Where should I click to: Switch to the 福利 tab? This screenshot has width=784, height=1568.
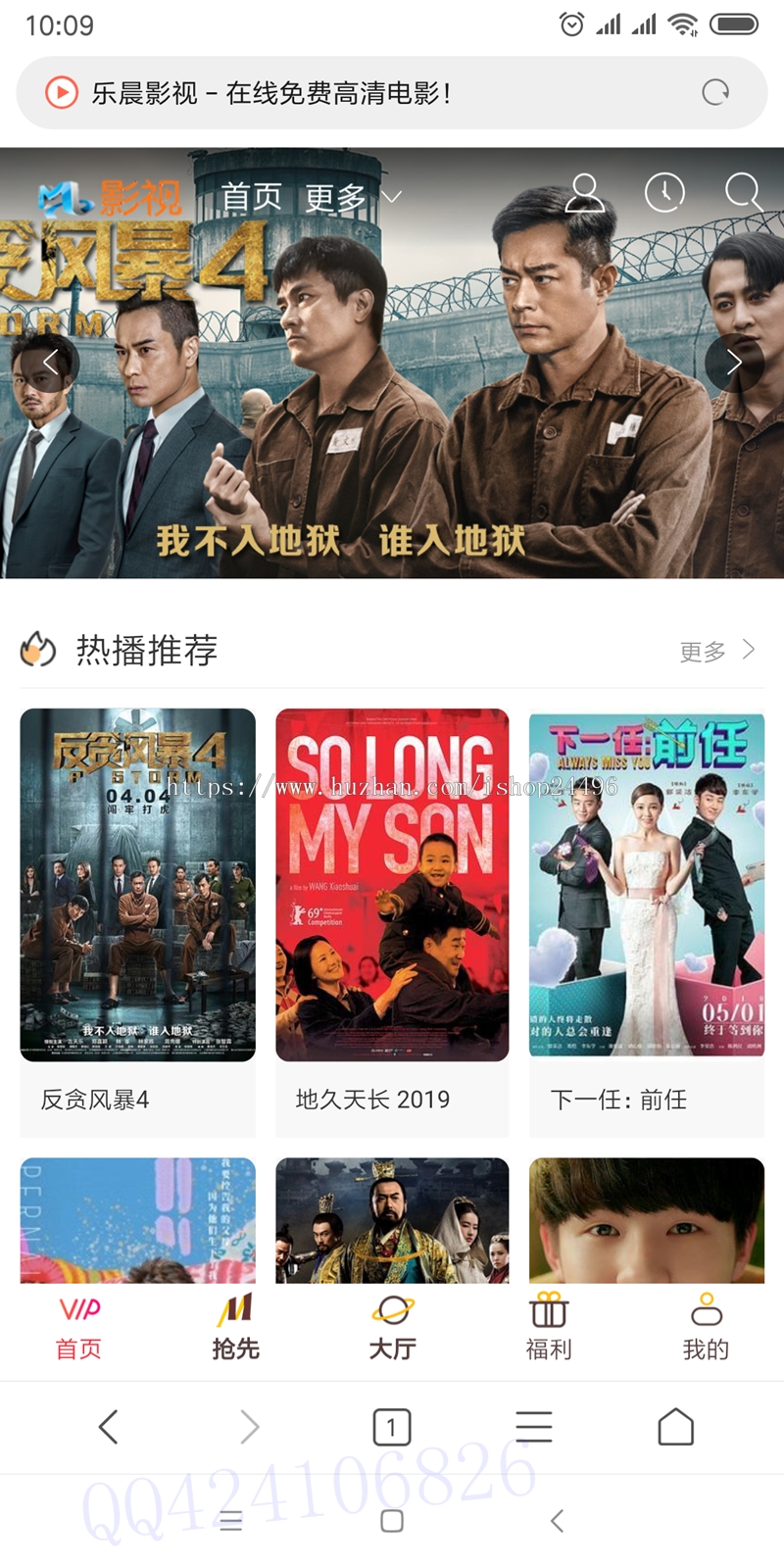[x=549, y=1328]
